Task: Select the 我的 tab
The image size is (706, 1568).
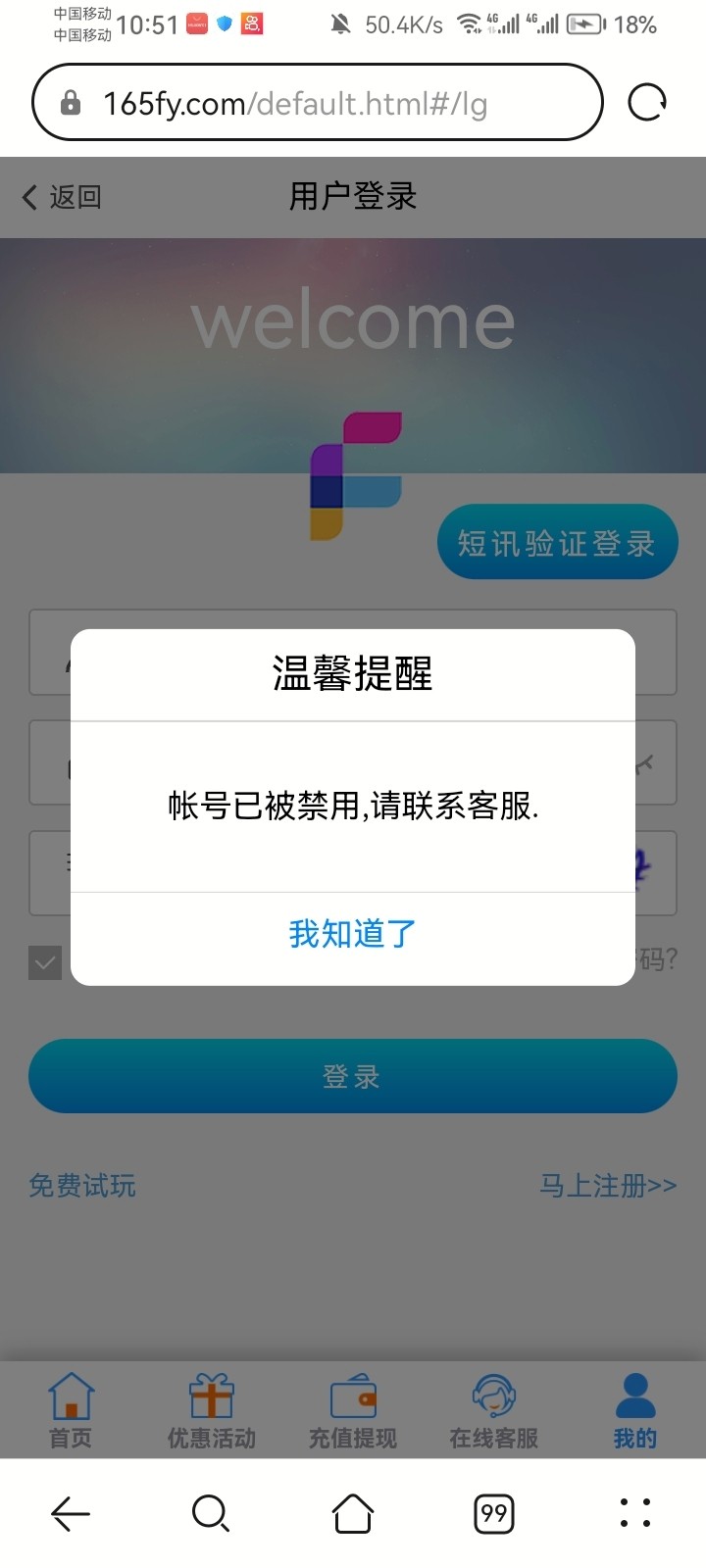Action: 635,1411
